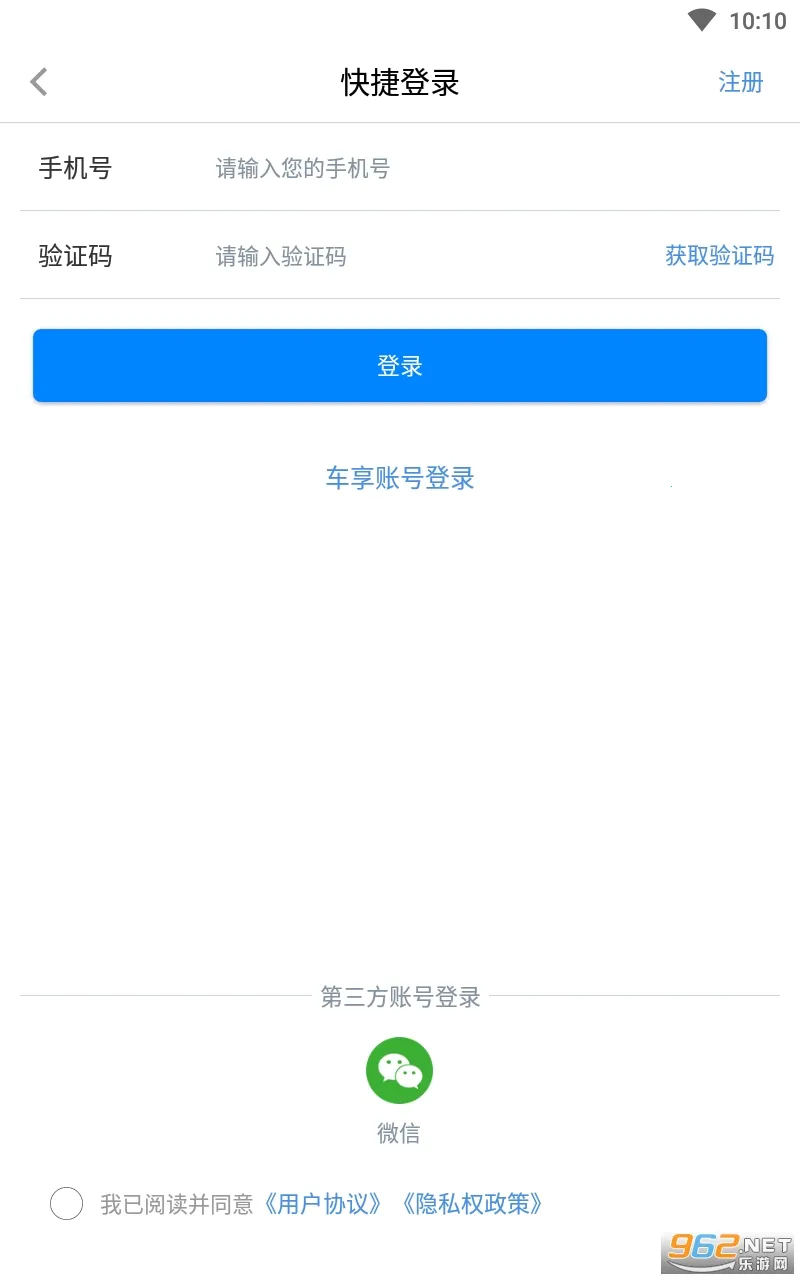Click 车享账号登录 link

pos(399,478)
